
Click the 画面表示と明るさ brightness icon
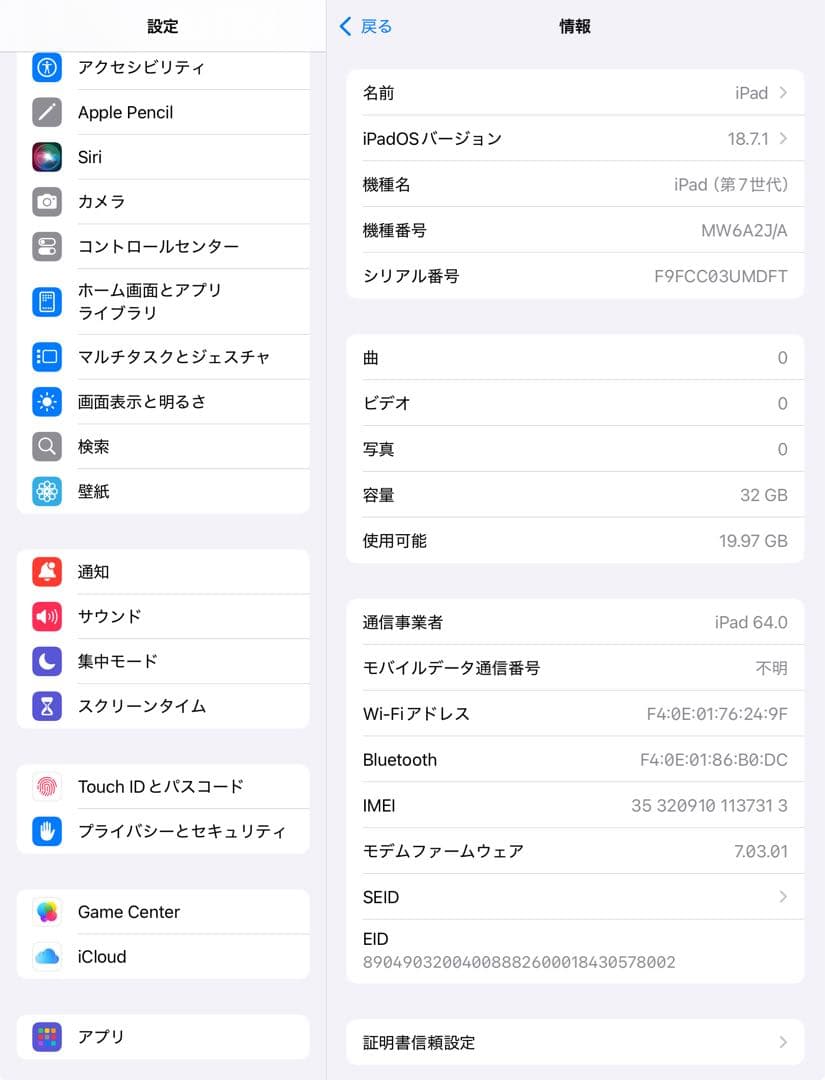click(48, 402)
